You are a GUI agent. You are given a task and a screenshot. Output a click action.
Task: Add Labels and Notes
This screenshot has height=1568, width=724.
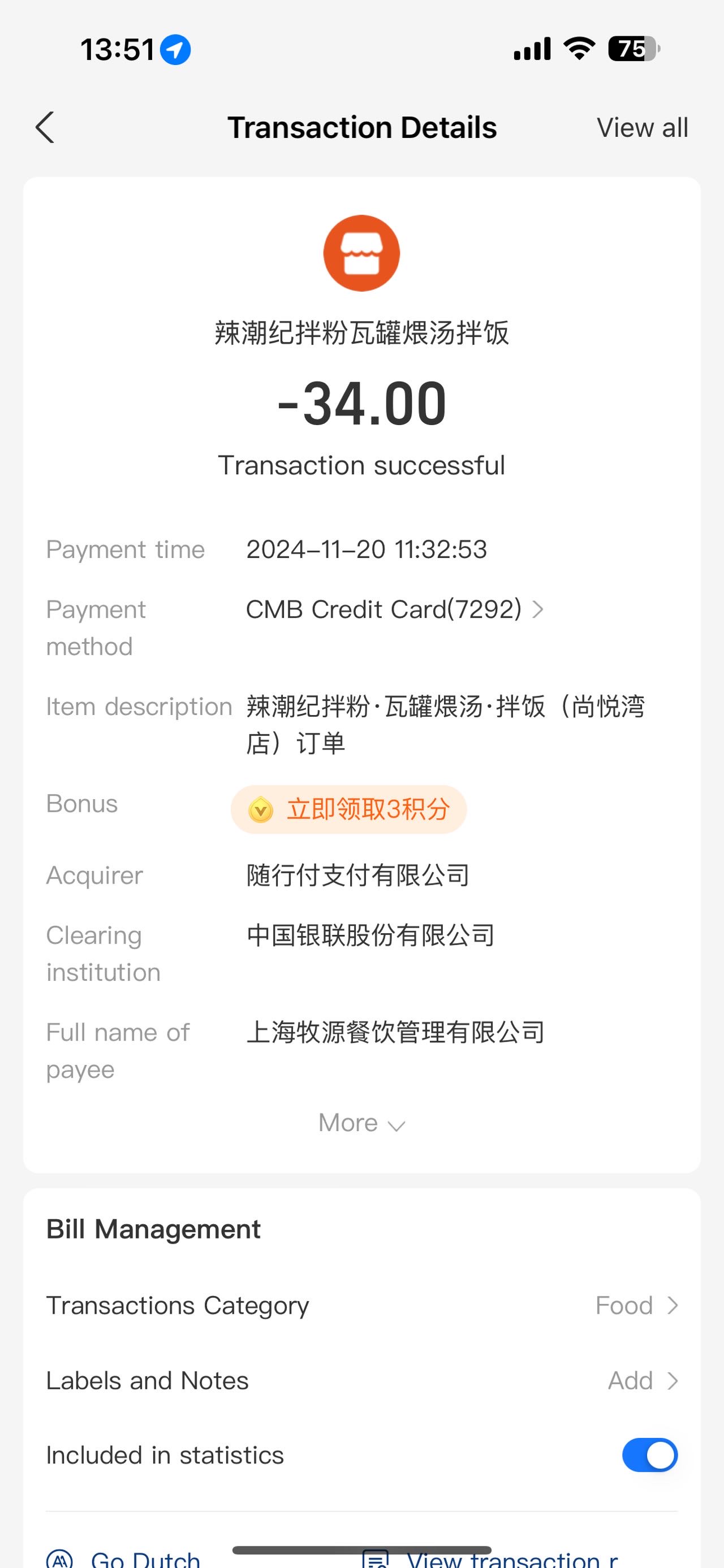point(361,1381)
